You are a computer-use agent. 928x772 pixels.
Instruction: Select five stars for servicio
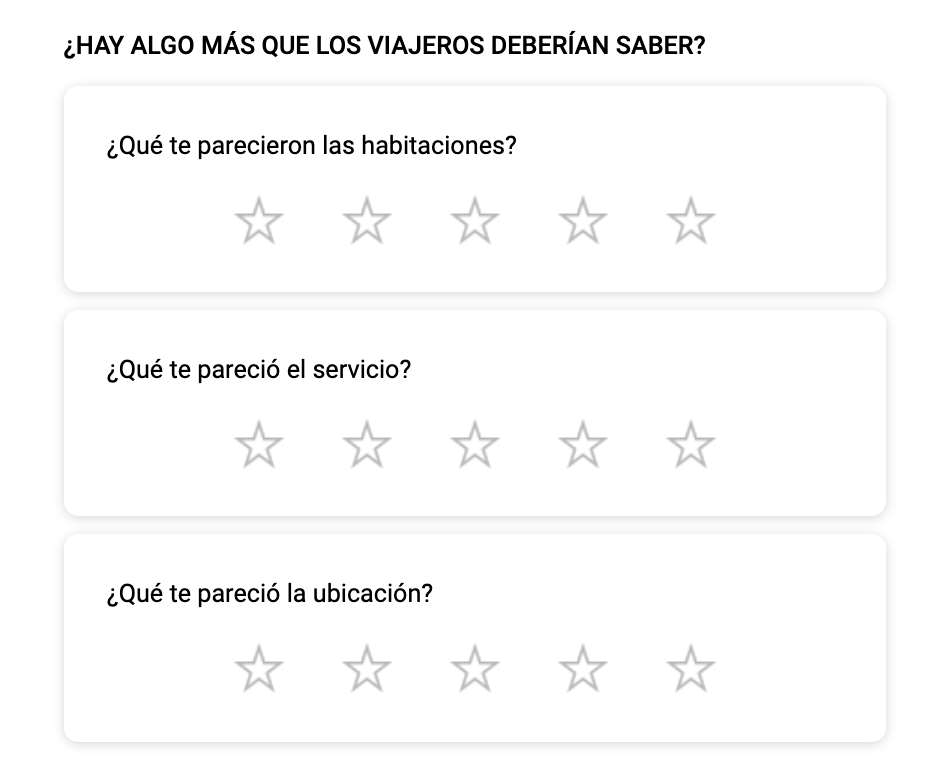691,445
